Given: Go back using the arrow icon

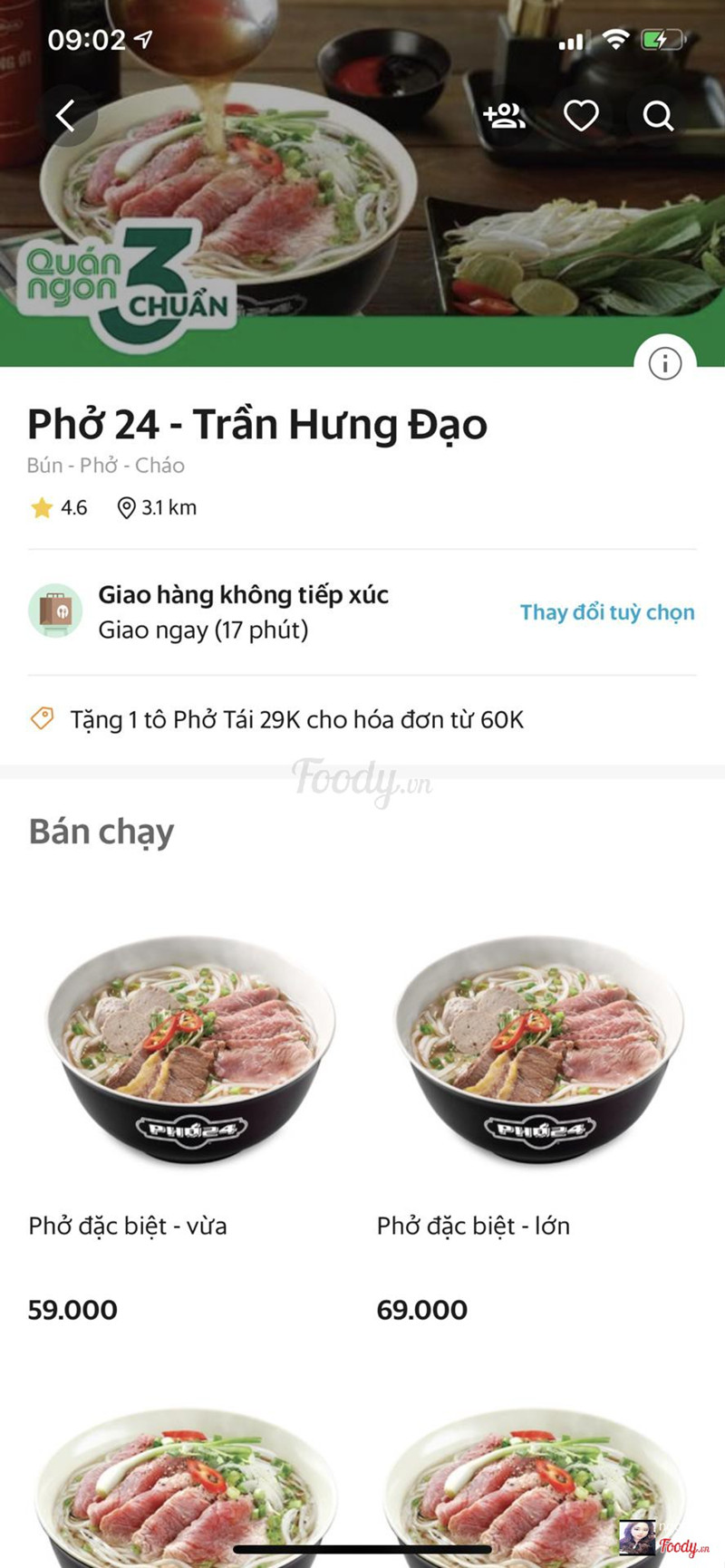Looking at the screenshot, I should coord(65,116).
